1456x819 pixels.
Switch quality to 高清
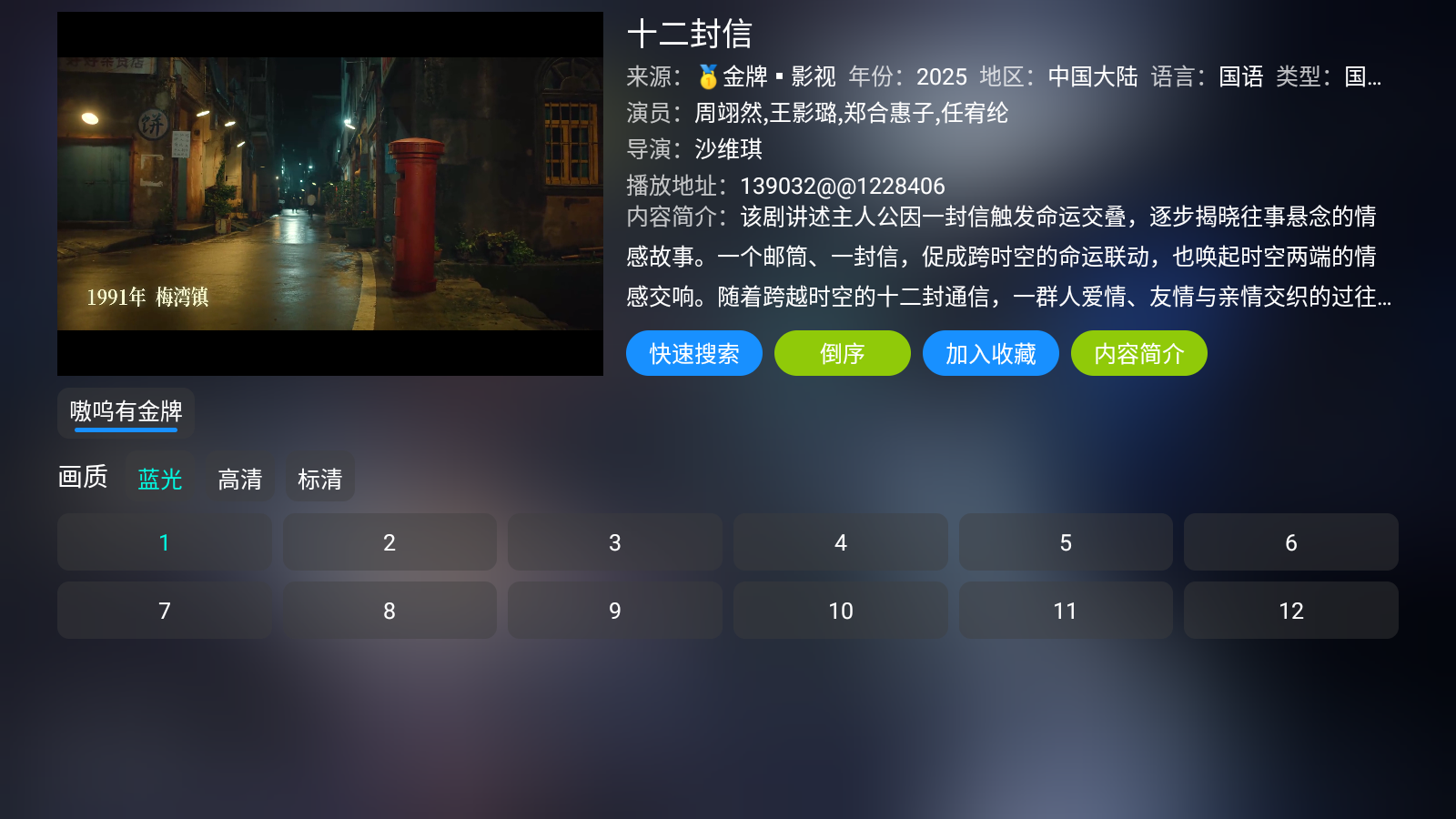coord(240,479)
